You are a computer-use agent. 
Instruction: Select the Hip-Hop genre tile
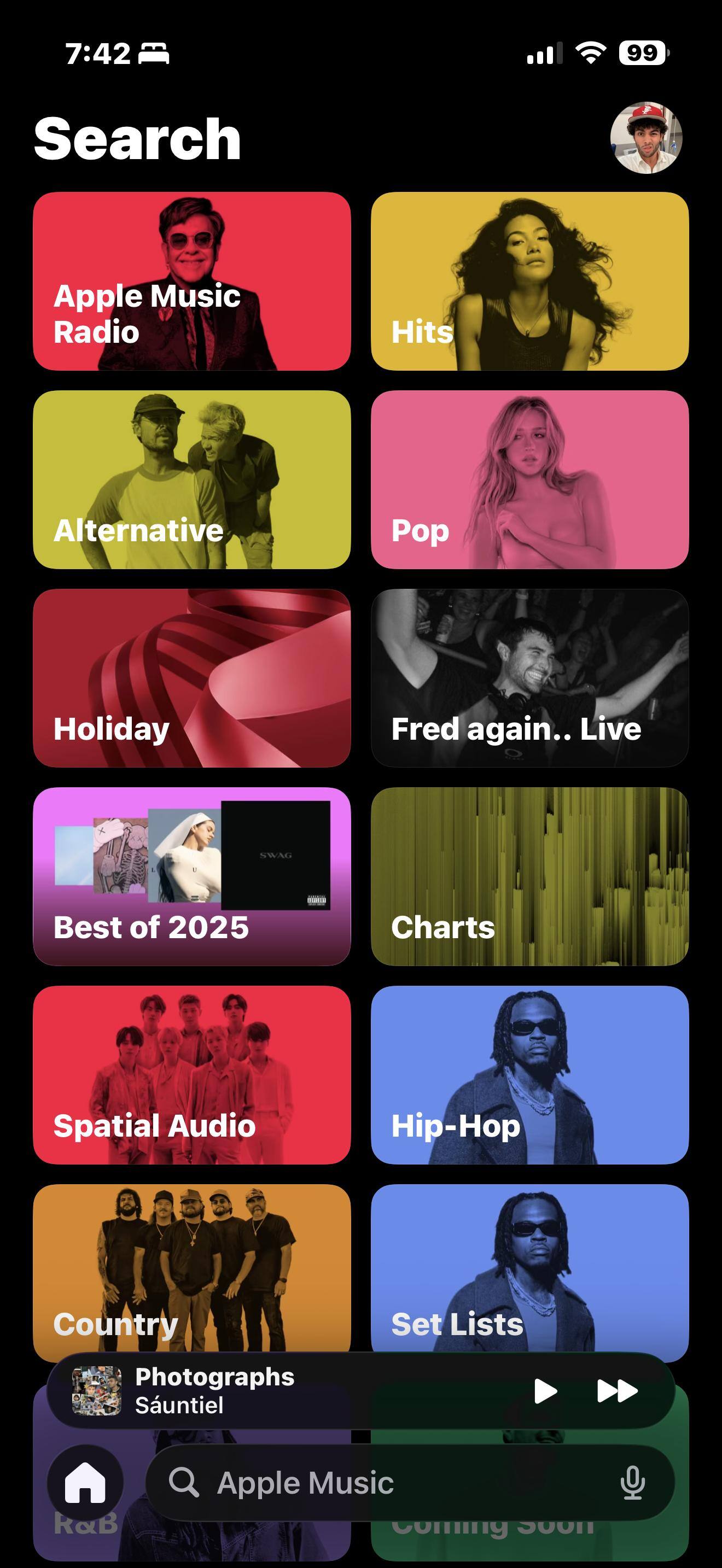pyautogui.click(x=529, y=1075)
